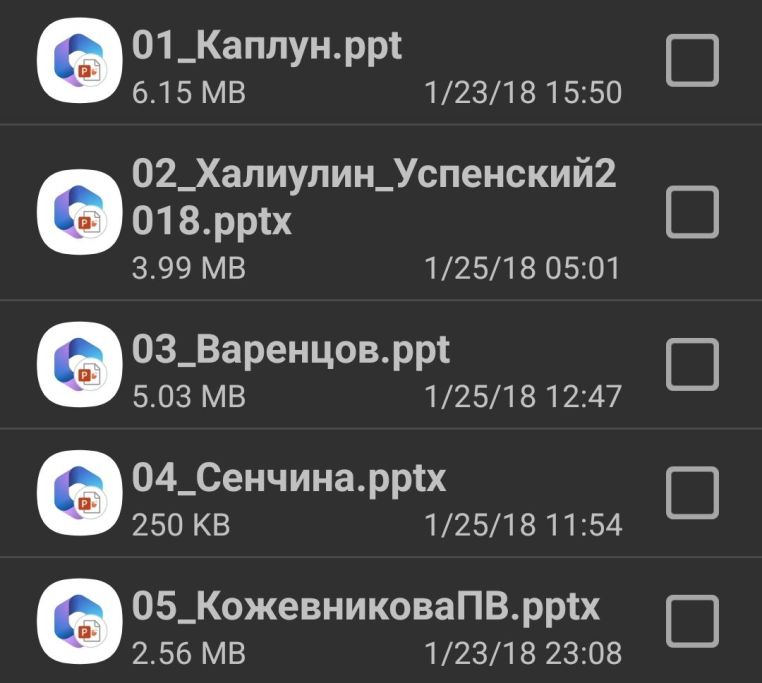Open the file 03_Варенцов.ppt
This screenshot has width=762, height=683.
tap(291, 350)
